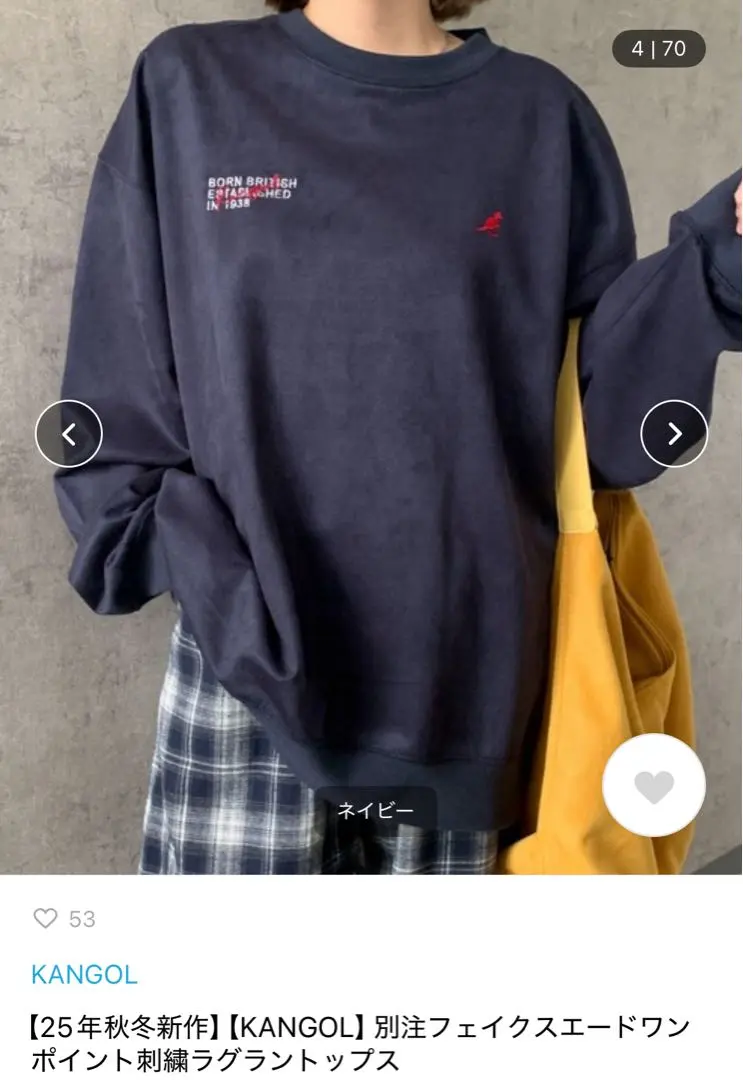The height and width of the screenshot is (1080, 743).
Task: Add this item to favorites with heart button
Action: tap(654, 785)
